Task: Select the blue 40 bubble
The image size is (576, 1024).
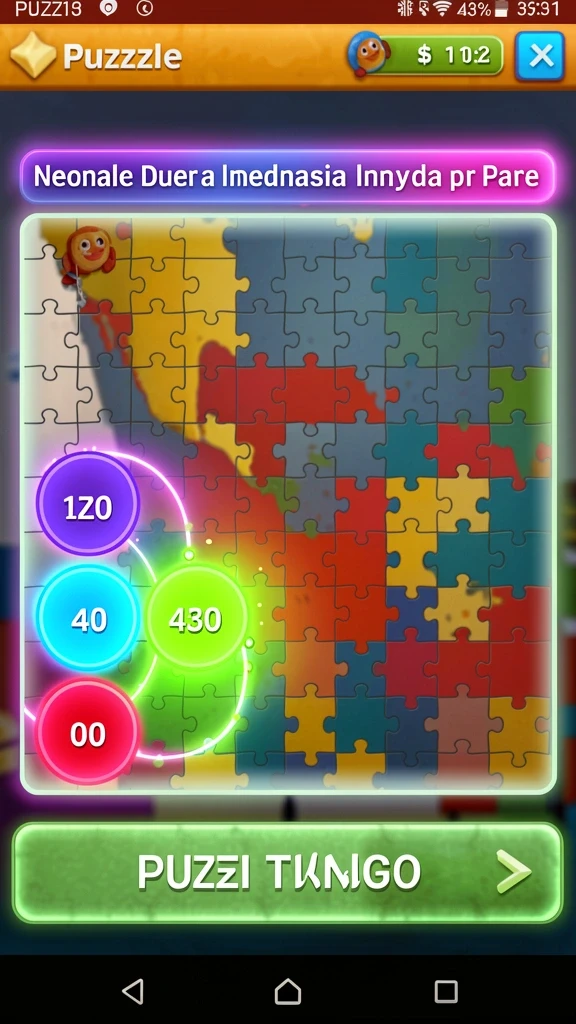Action: coord(88,618)
